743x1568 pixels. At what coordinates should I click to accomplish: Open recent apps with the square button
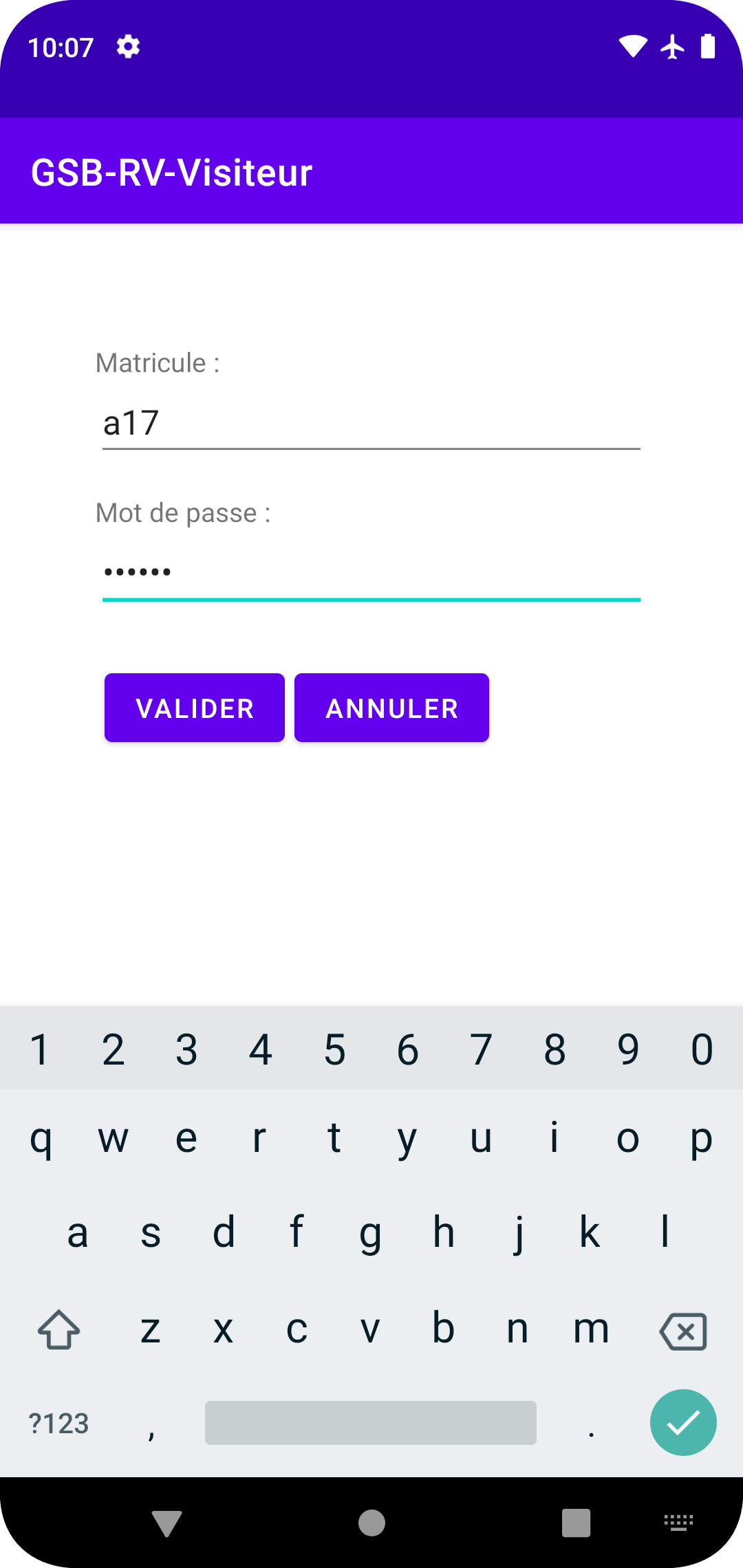575,1522
